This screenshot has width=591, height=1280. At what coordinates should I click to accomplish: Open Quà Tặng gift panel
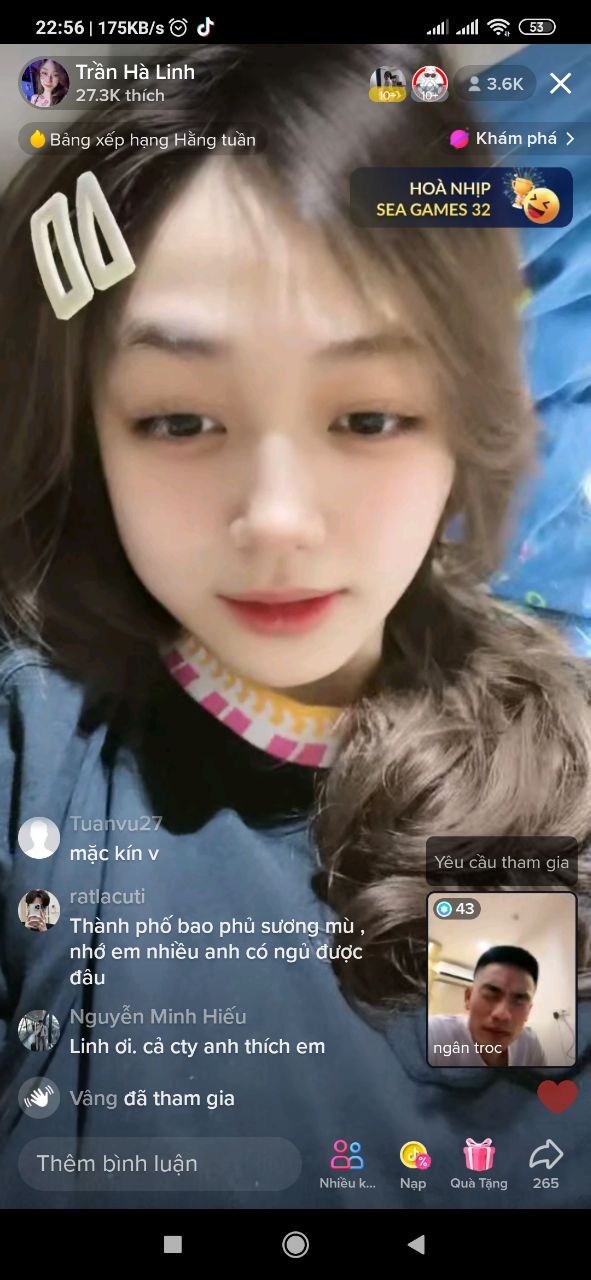point(479,1164)
